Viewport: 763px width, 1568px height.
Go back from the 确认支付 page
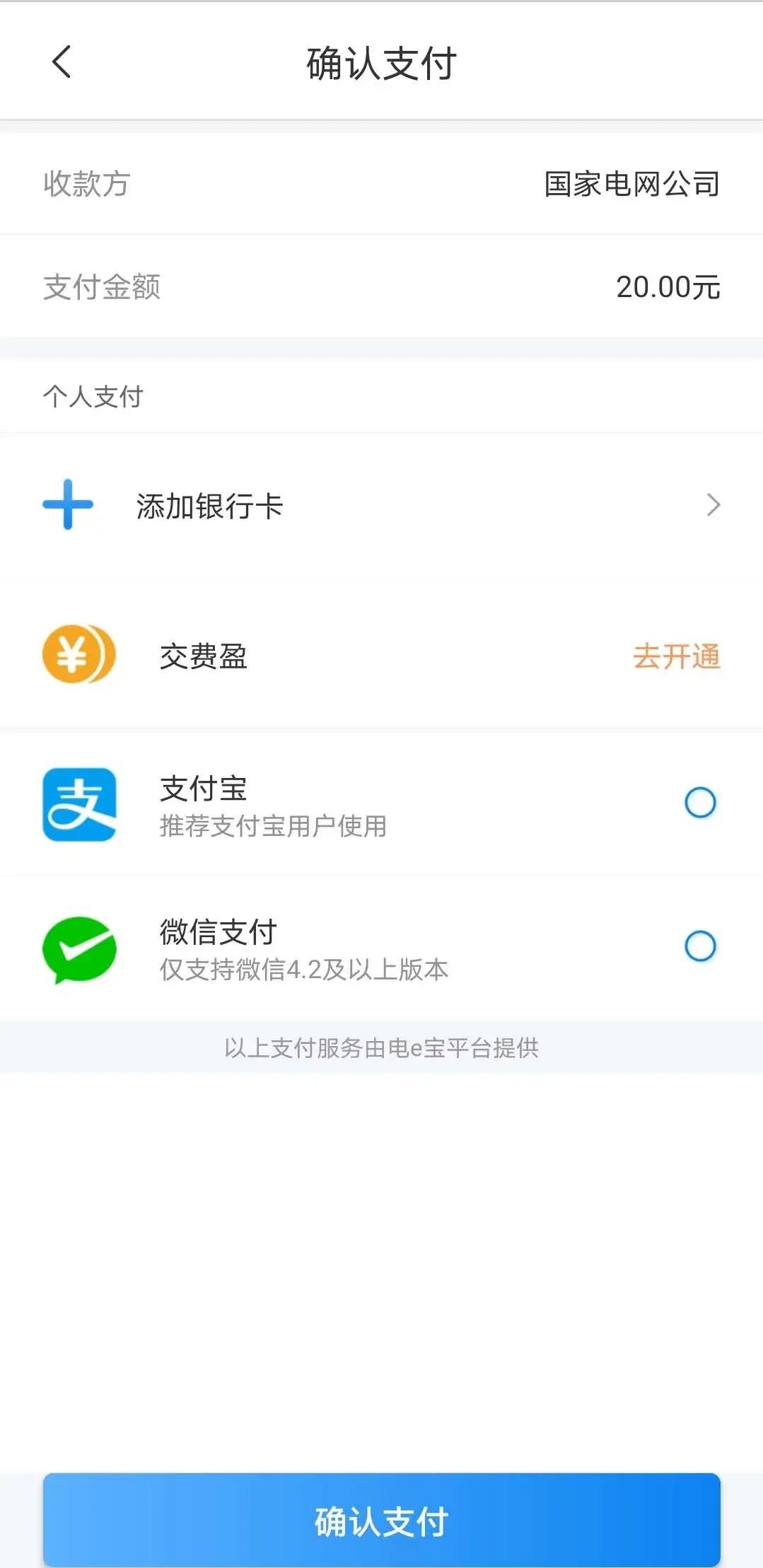(62, 62)
